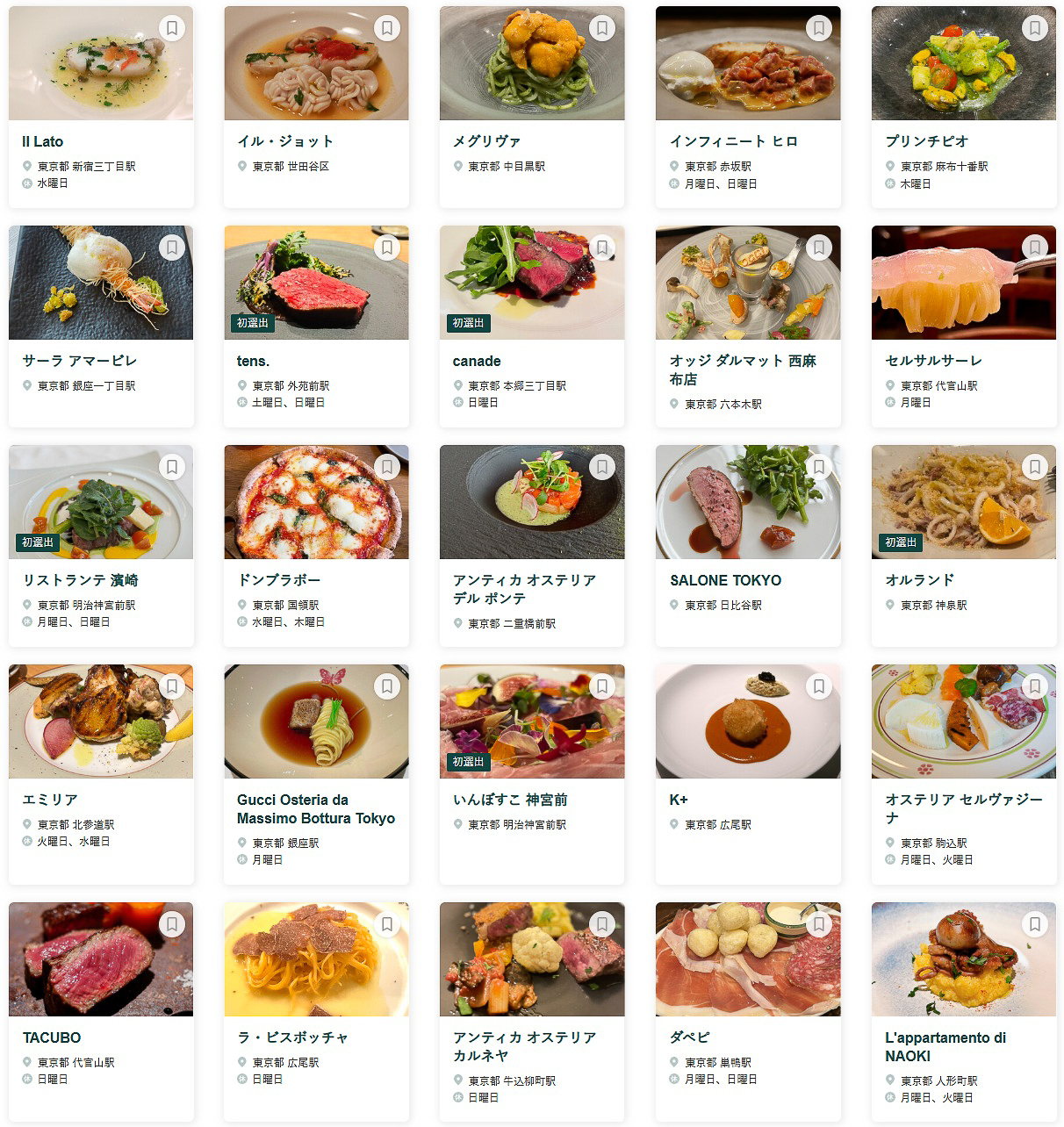Click the rest-day icon on tens. card
Image resolution: width=1064 pixels, height=1127 pixels.
coord(241,403)
